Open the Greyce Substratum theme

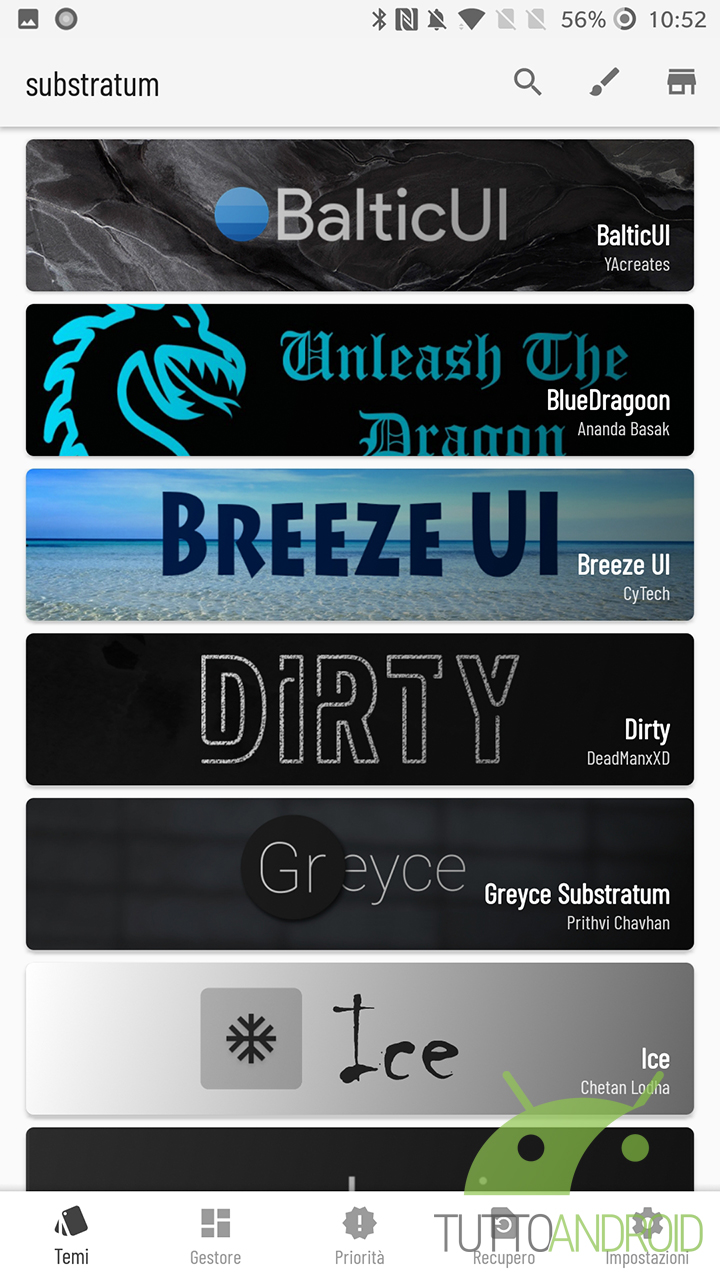tap(360, 874)
